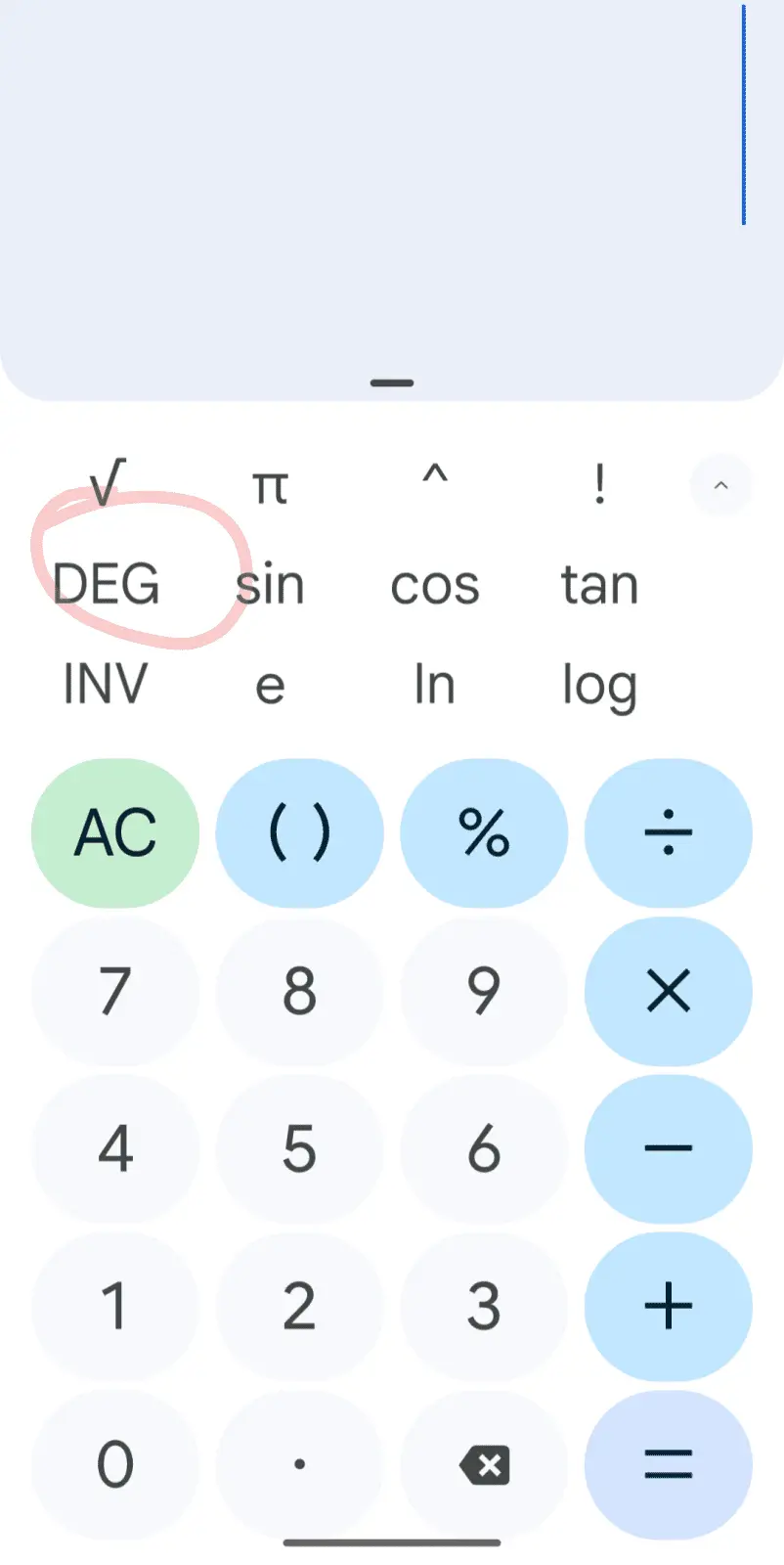Clear everything with AC
Screen dimensions: 784x1565
tap(115, 833)
